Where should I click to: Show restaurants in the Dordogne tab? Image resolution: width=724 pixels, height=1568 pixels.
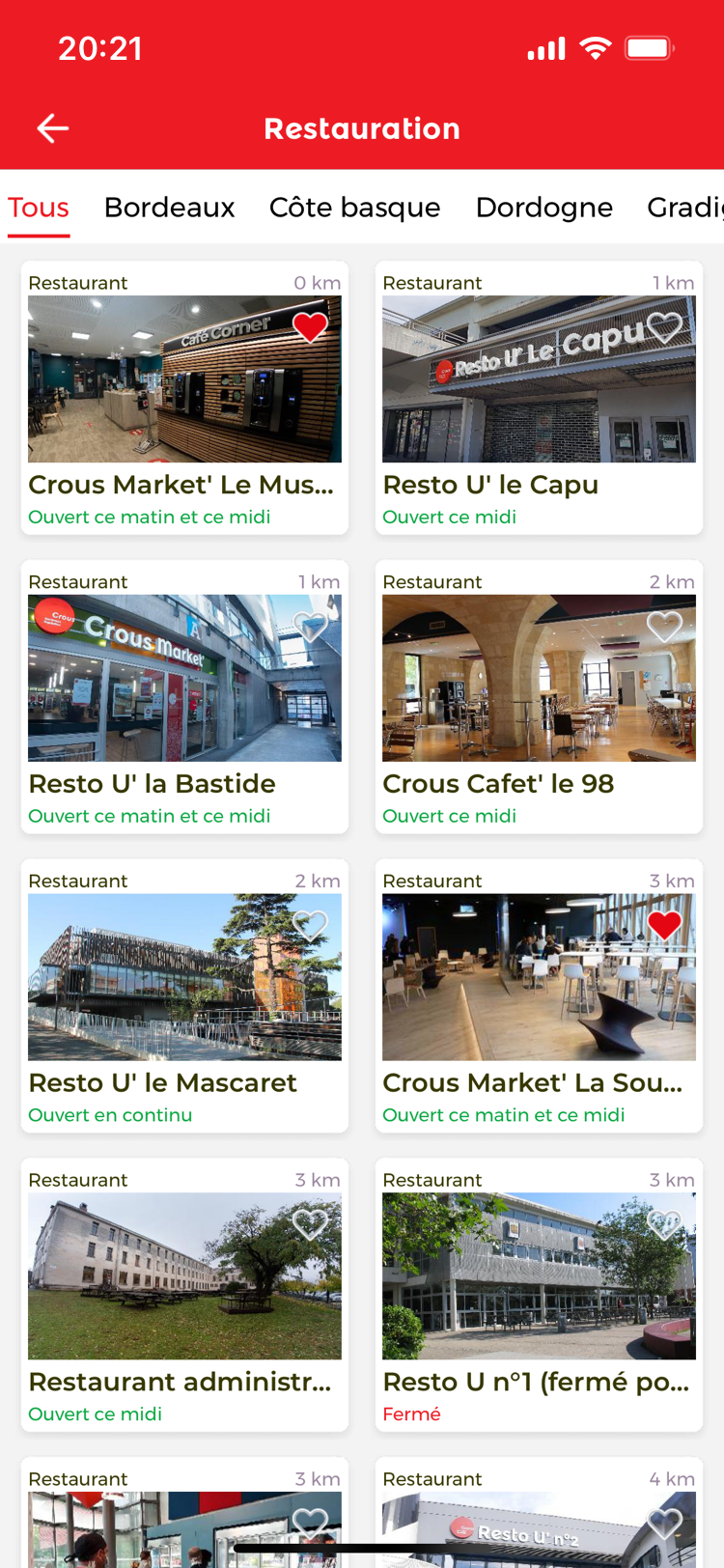543,208
